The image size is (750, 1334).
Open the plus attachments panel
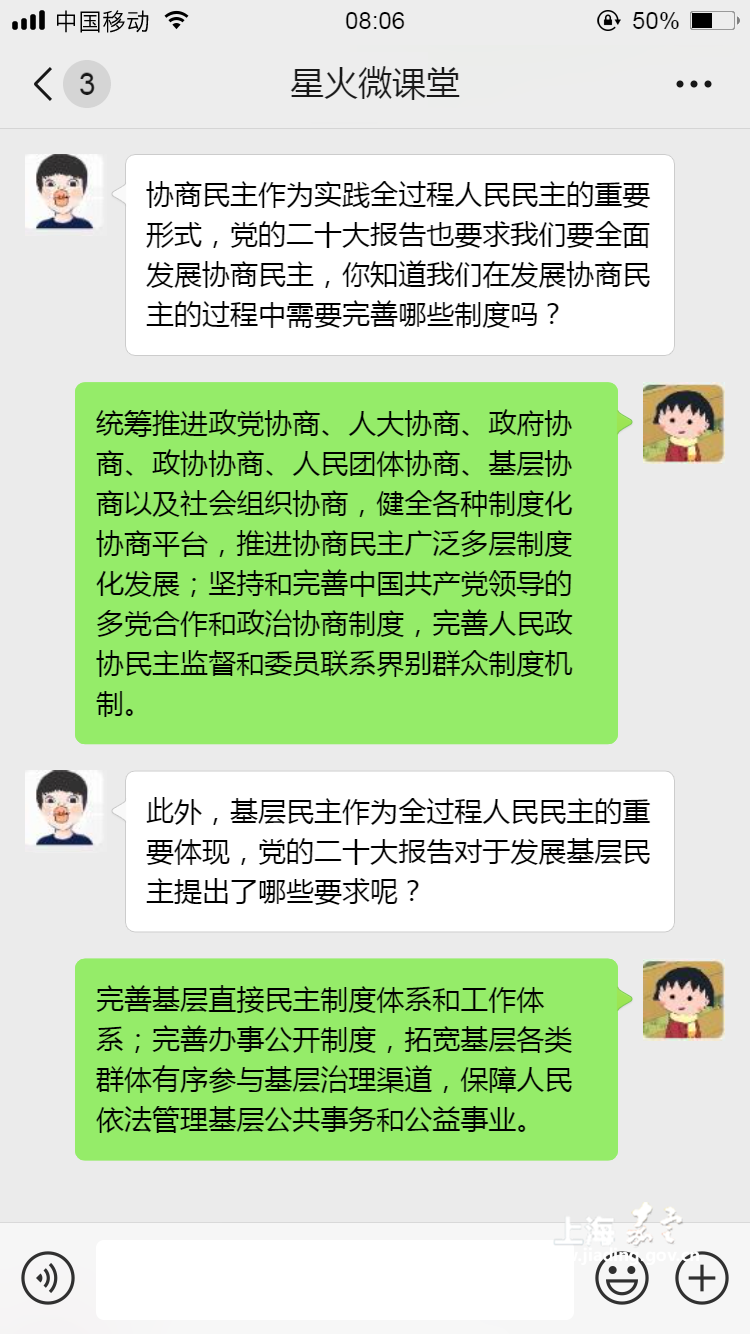pos(702,1278)
